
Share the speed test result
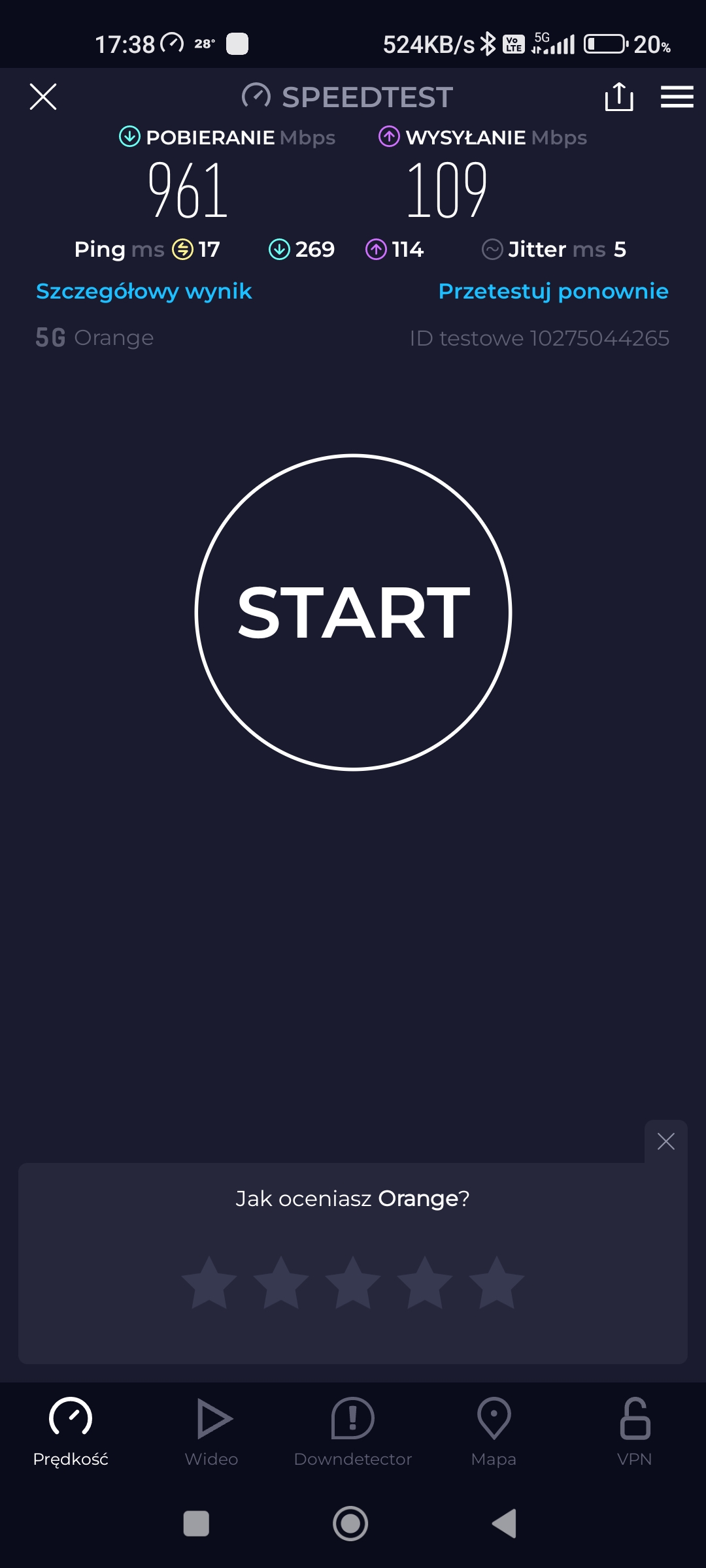(x=618, y=97)
